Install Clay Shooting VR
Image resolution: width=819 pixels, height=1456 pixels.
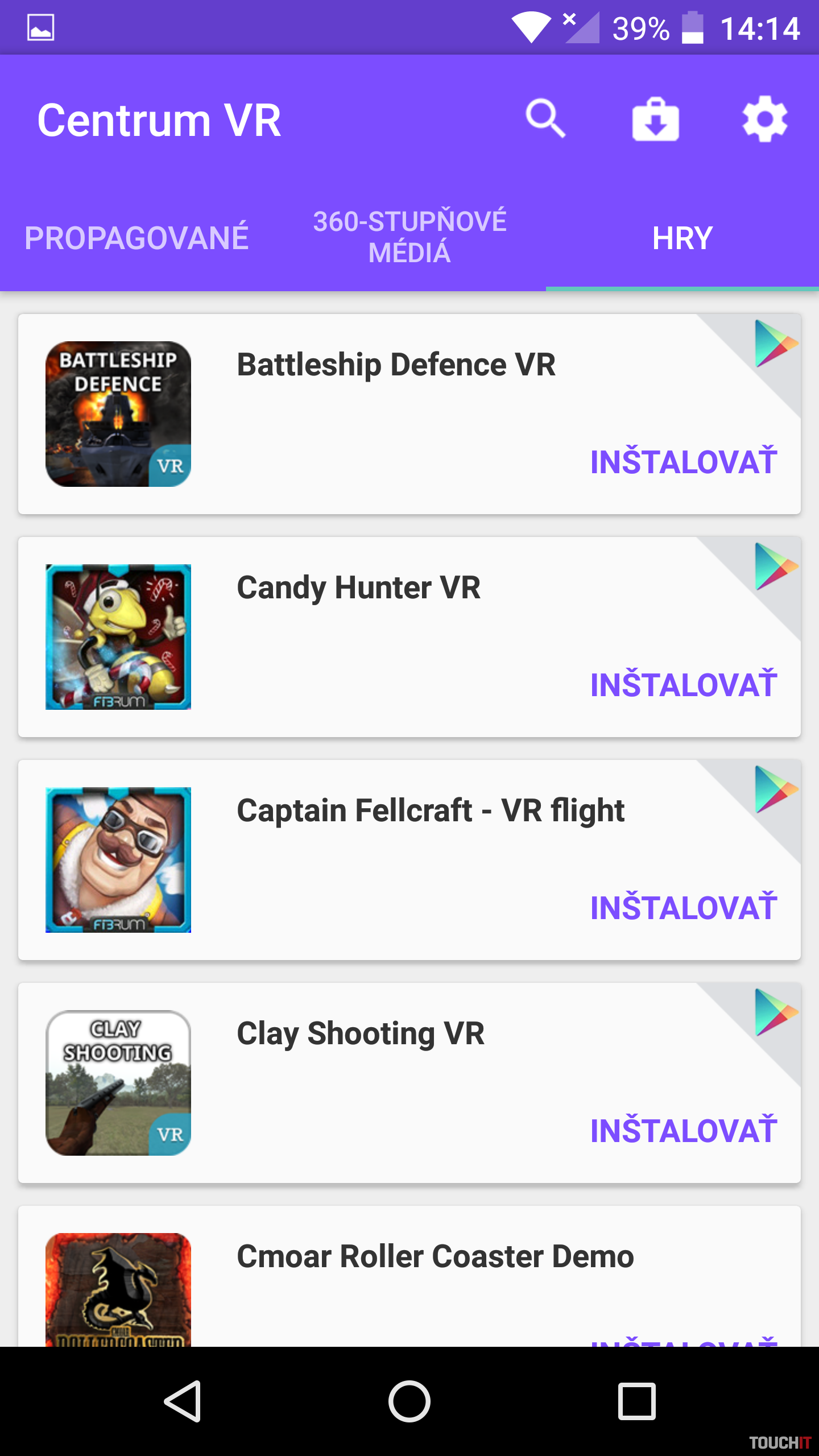(x=683, y=1130)
